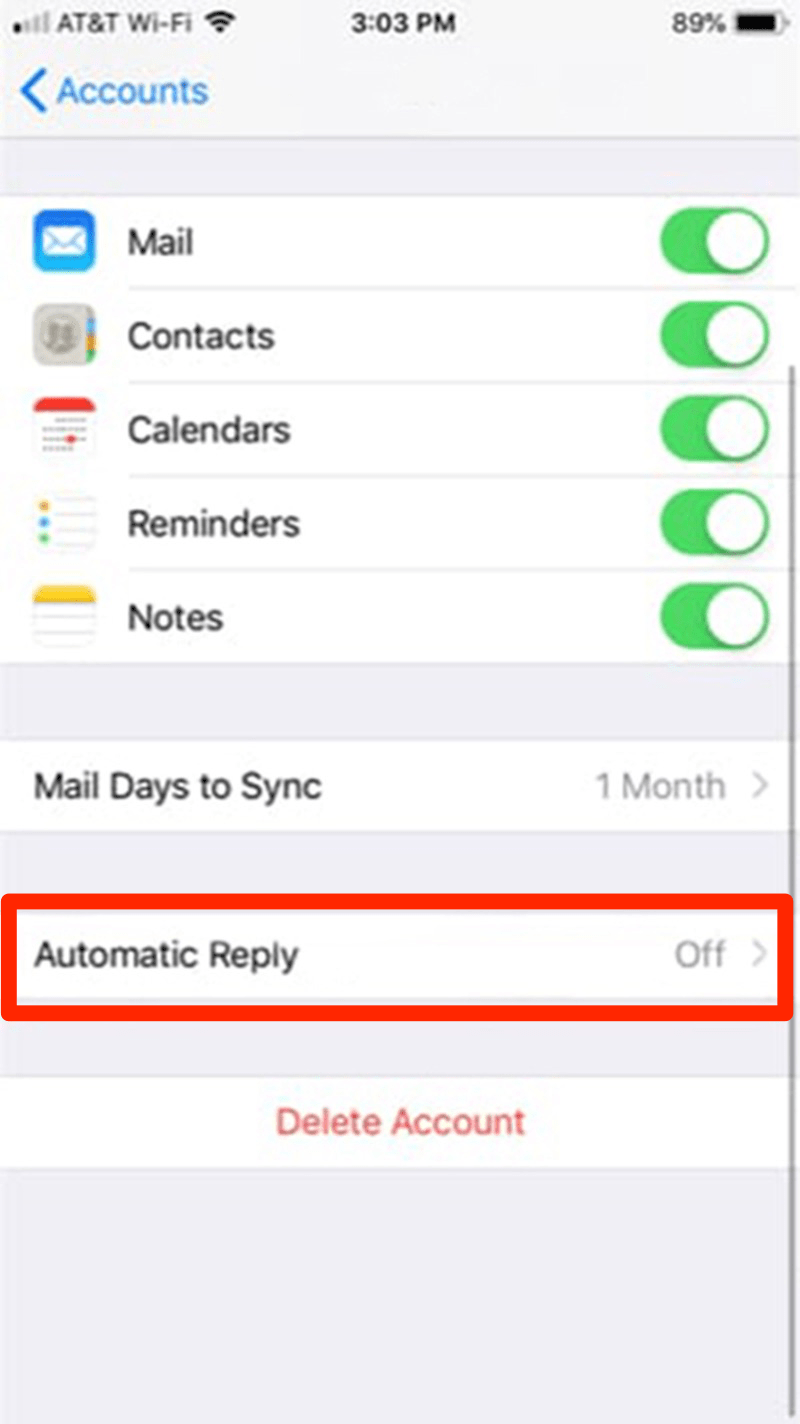The image size is (800, 1424).
Task: Go back to Accounts
Action: tap(113, 91)
